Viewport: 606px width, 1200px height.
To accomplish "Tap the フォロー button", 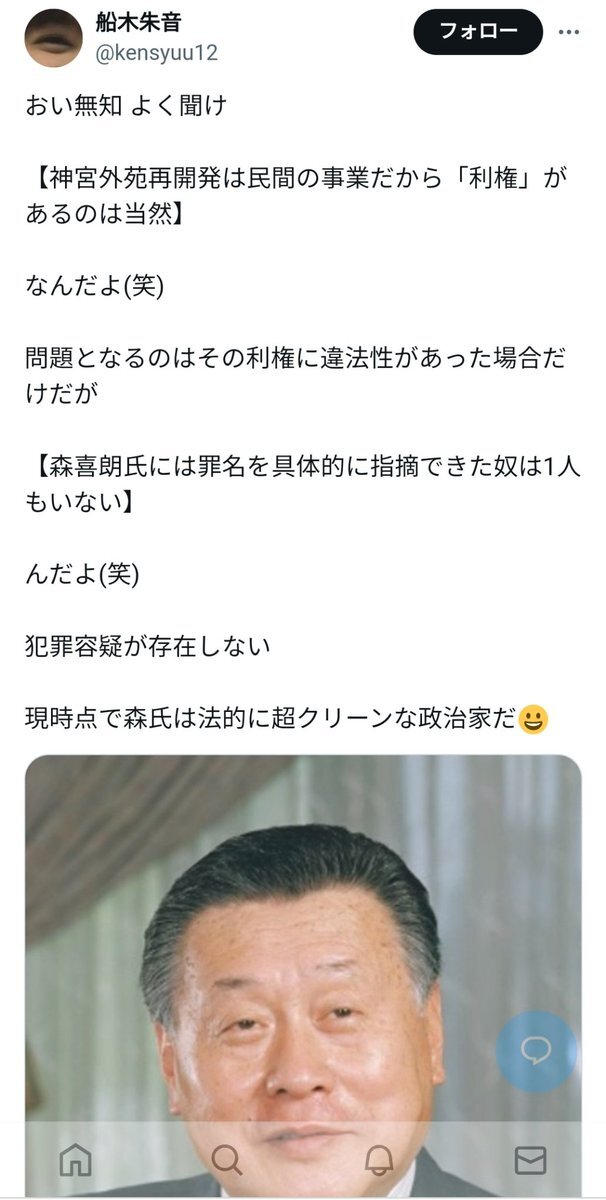I will click(478, 32).
